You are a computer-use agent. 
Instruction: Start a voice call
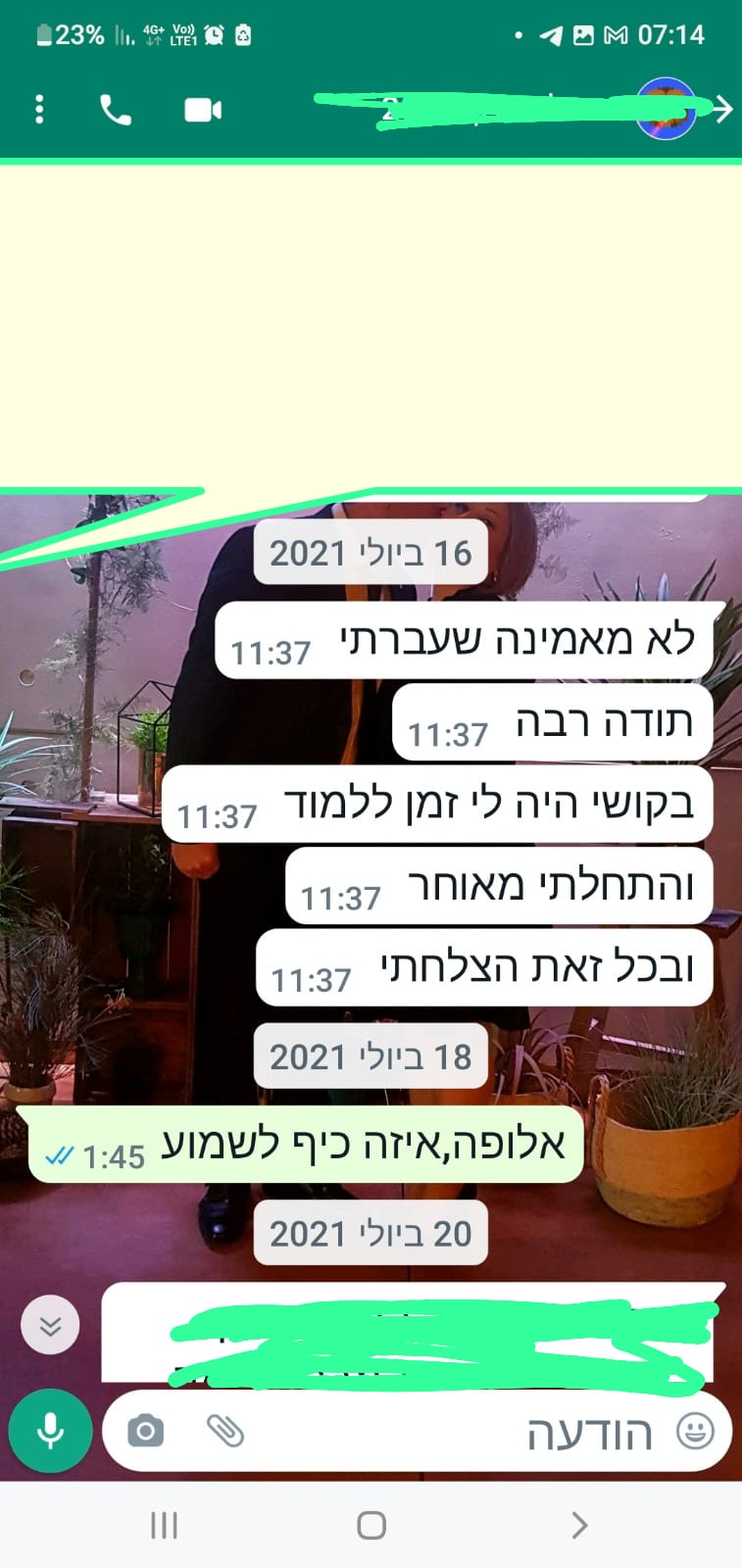pyautogui.click(x=116, y=110)
